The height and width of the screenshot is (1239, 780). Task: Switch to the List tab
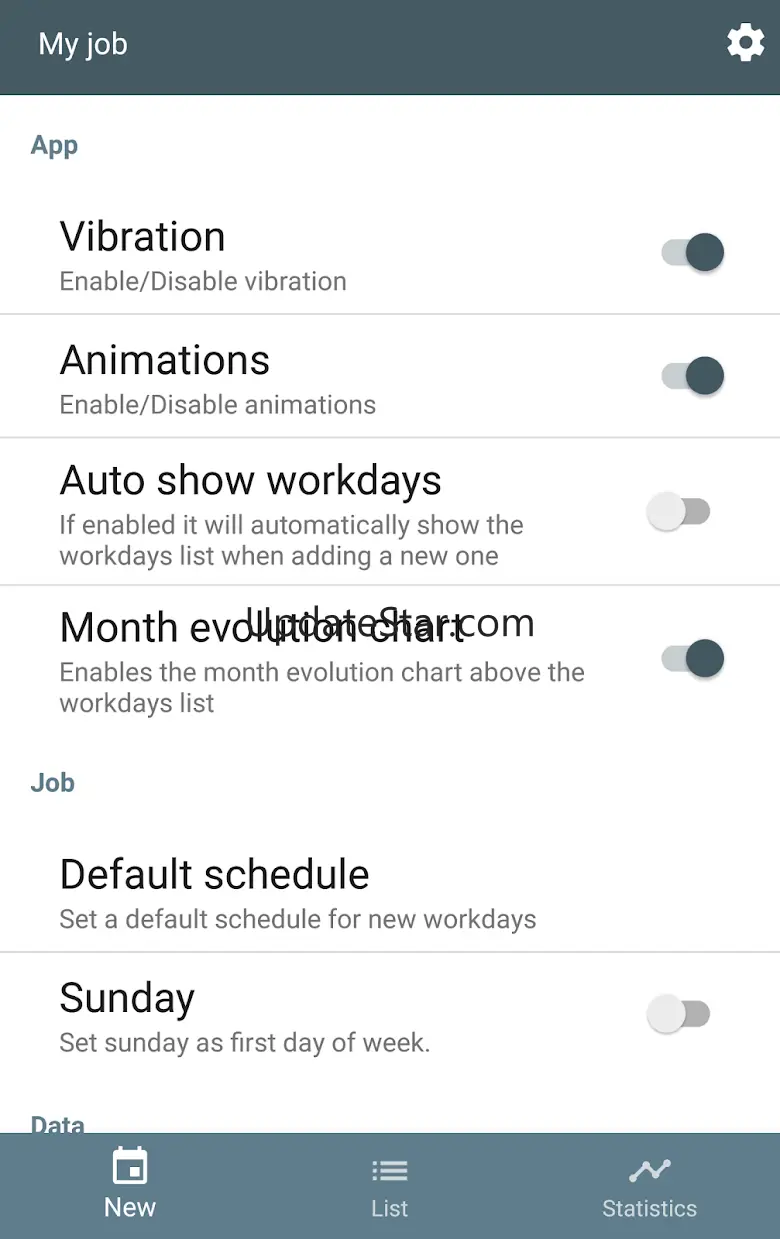point(389,1187)
